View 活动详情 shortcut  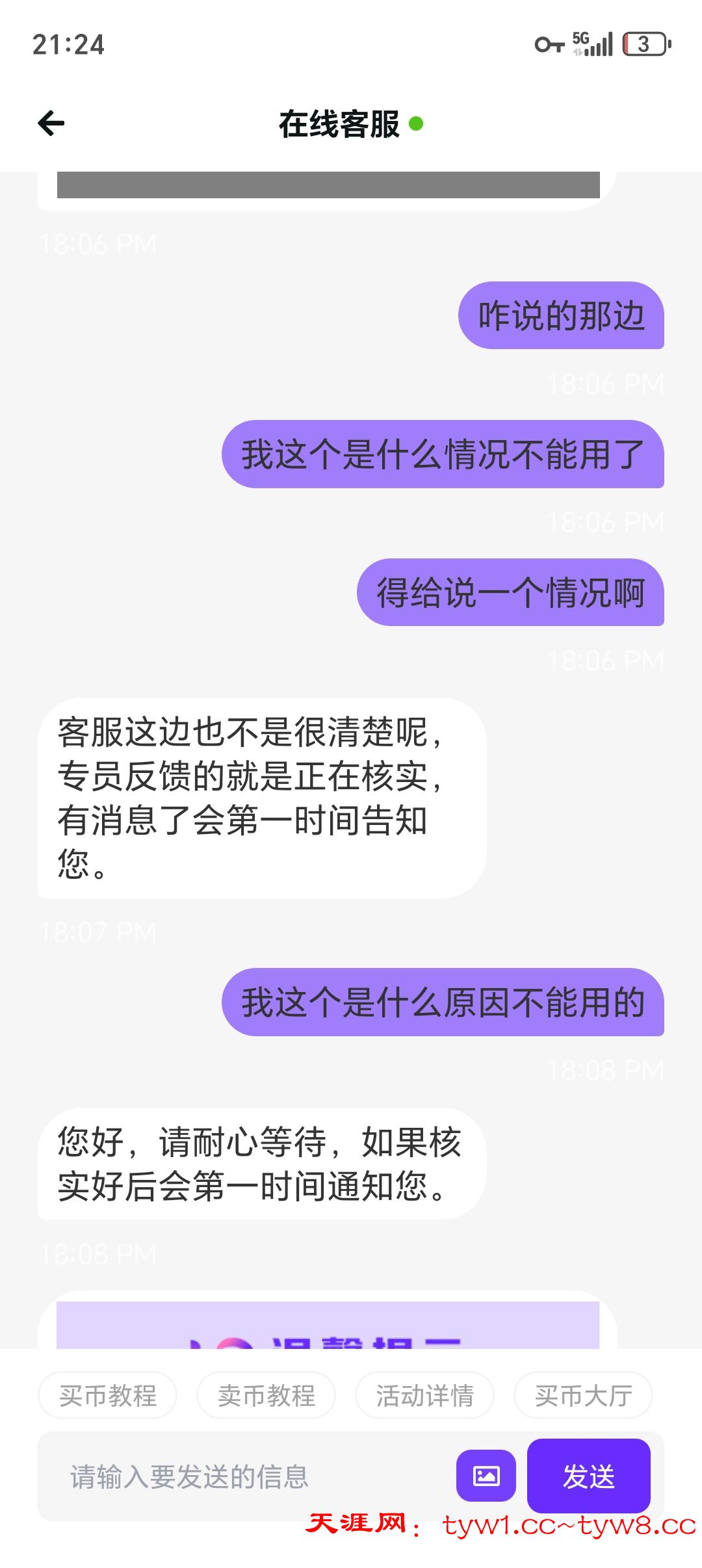pyautogui.click(x=425, y=1395)
